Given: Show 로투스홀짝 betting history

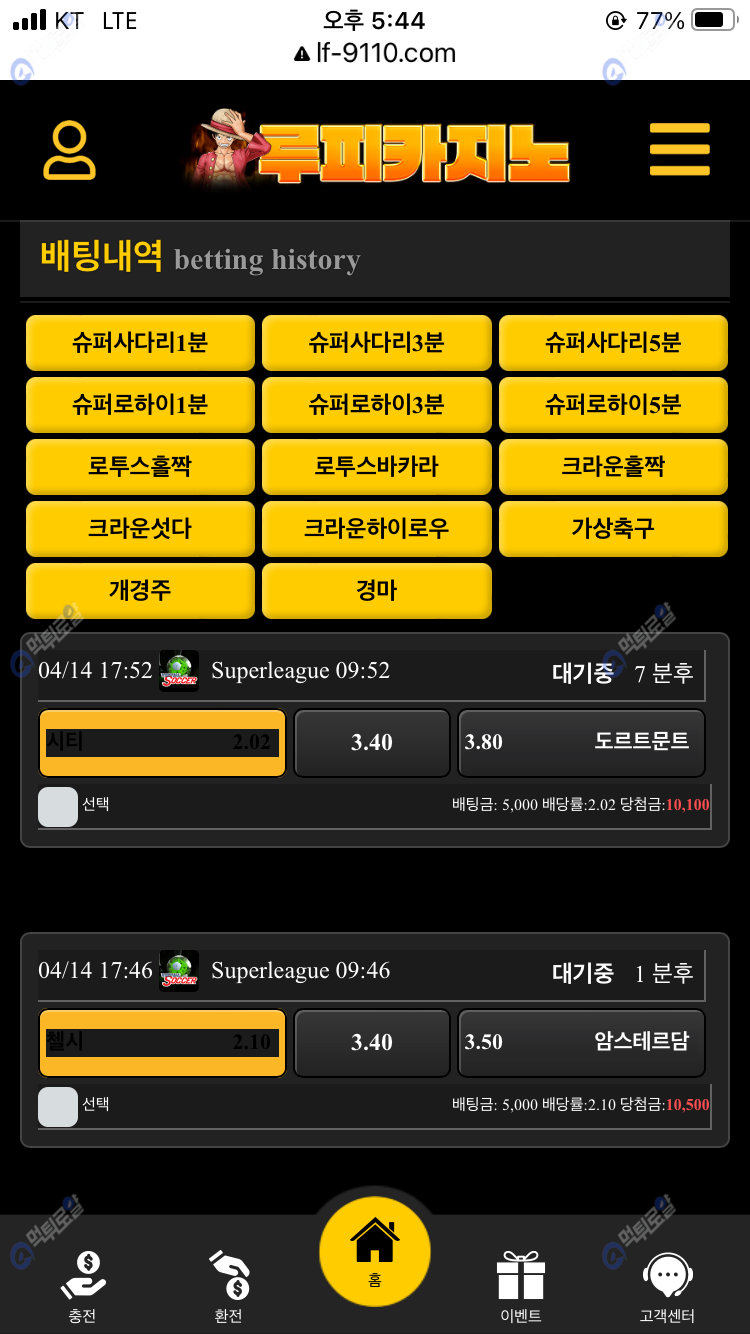Looking at the screenshot, I should click(x=140, y=467).
